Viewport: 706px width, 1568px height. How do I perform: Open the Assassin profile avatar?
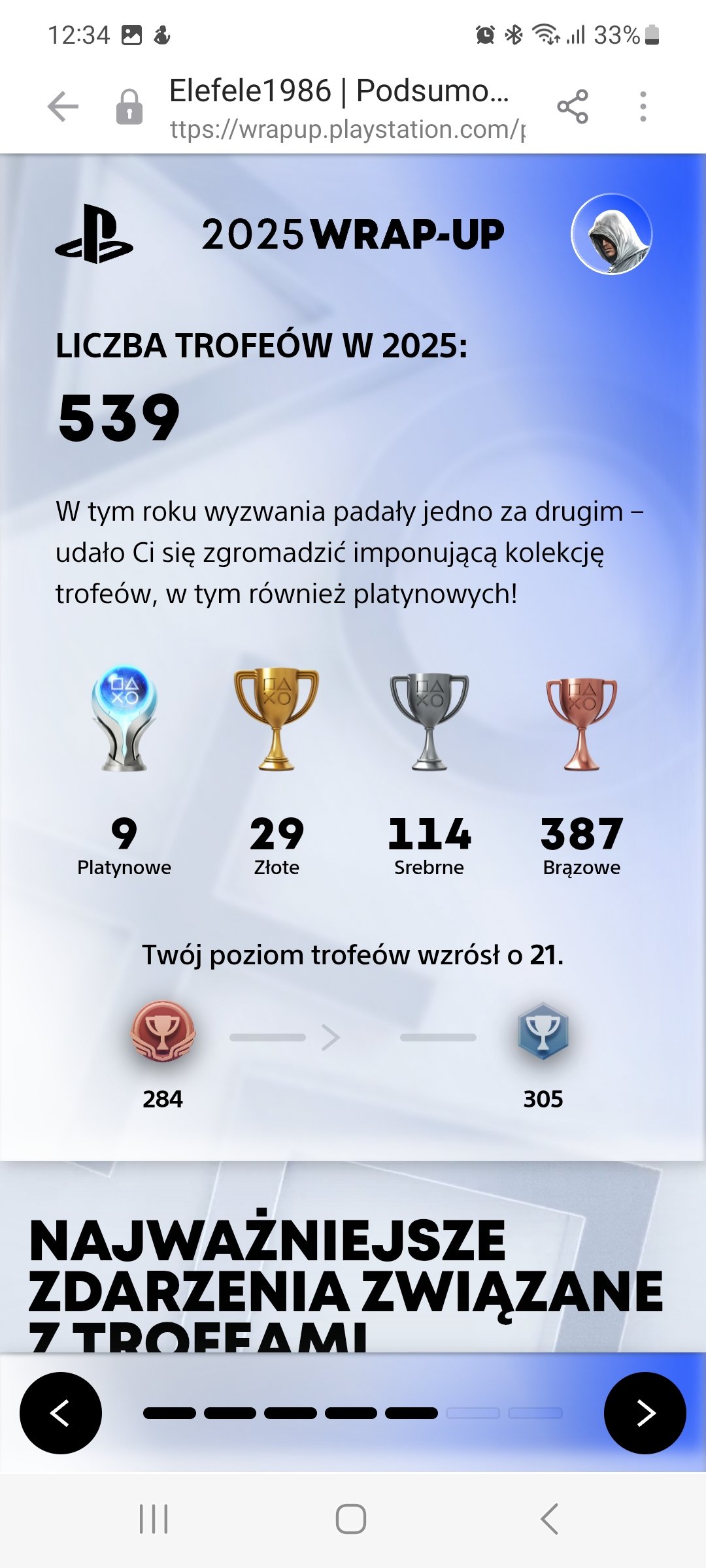[x=612, y=234]
